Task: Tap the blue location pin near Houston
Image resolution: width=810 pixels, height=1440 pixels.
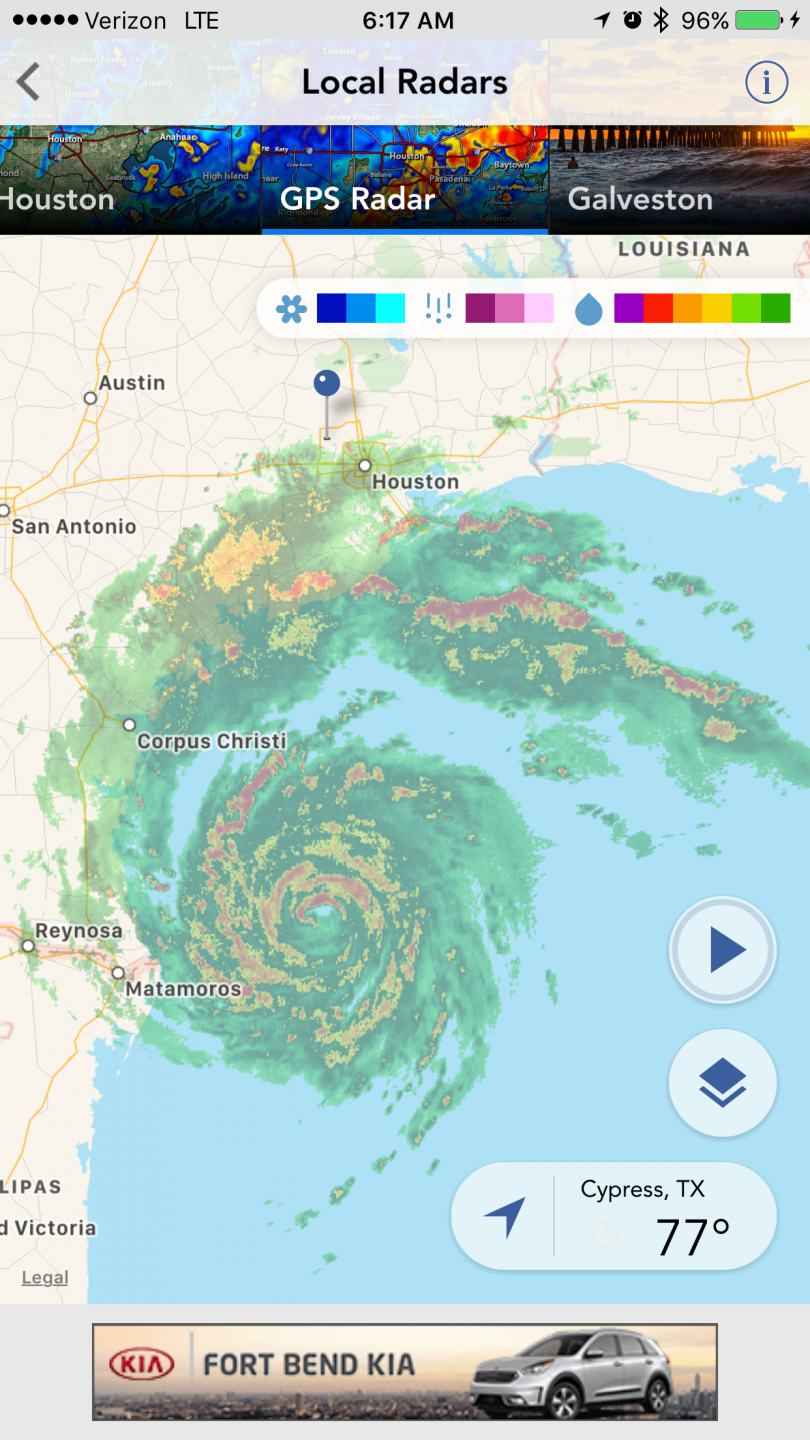Action: click(326, 384)
